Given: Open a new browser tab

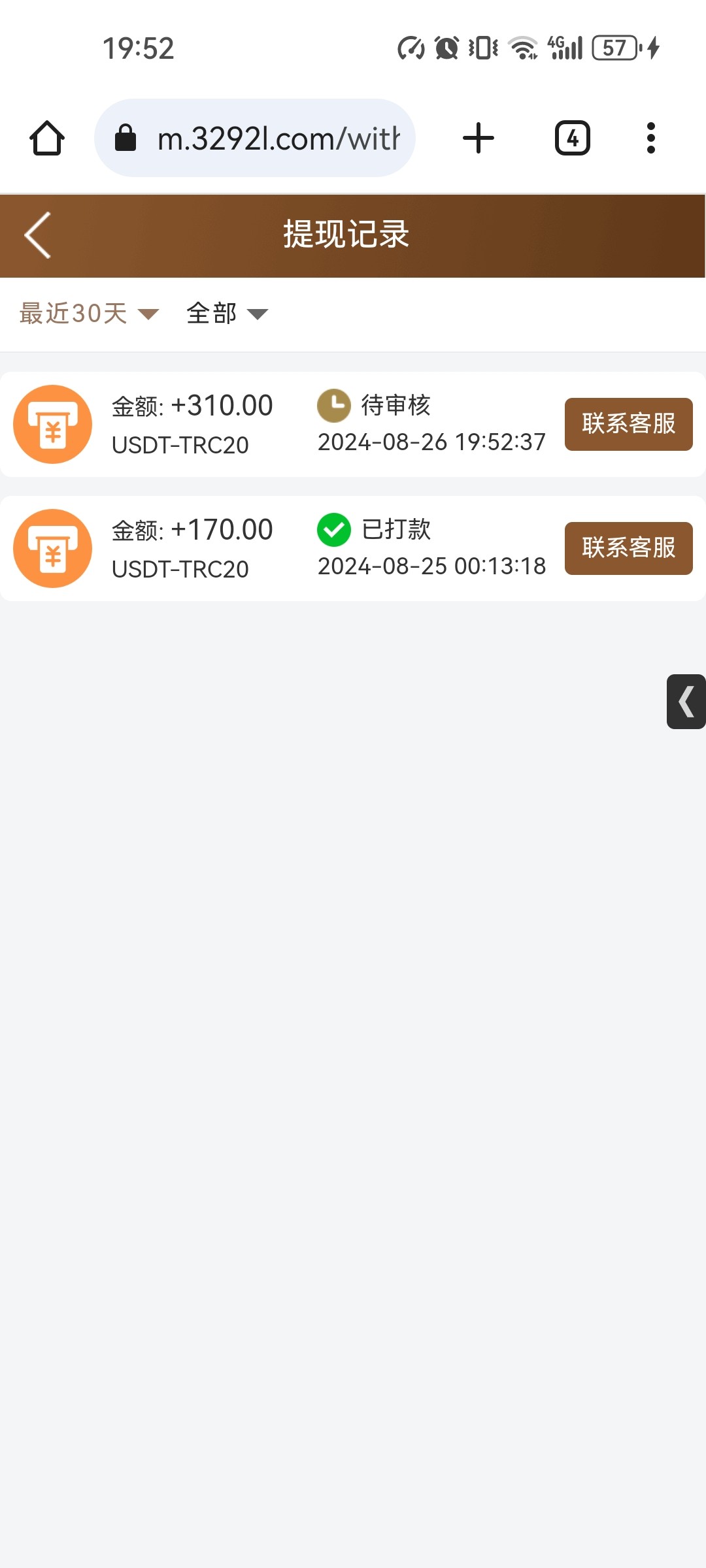Looking at the screenshot, I should point(479,138).
